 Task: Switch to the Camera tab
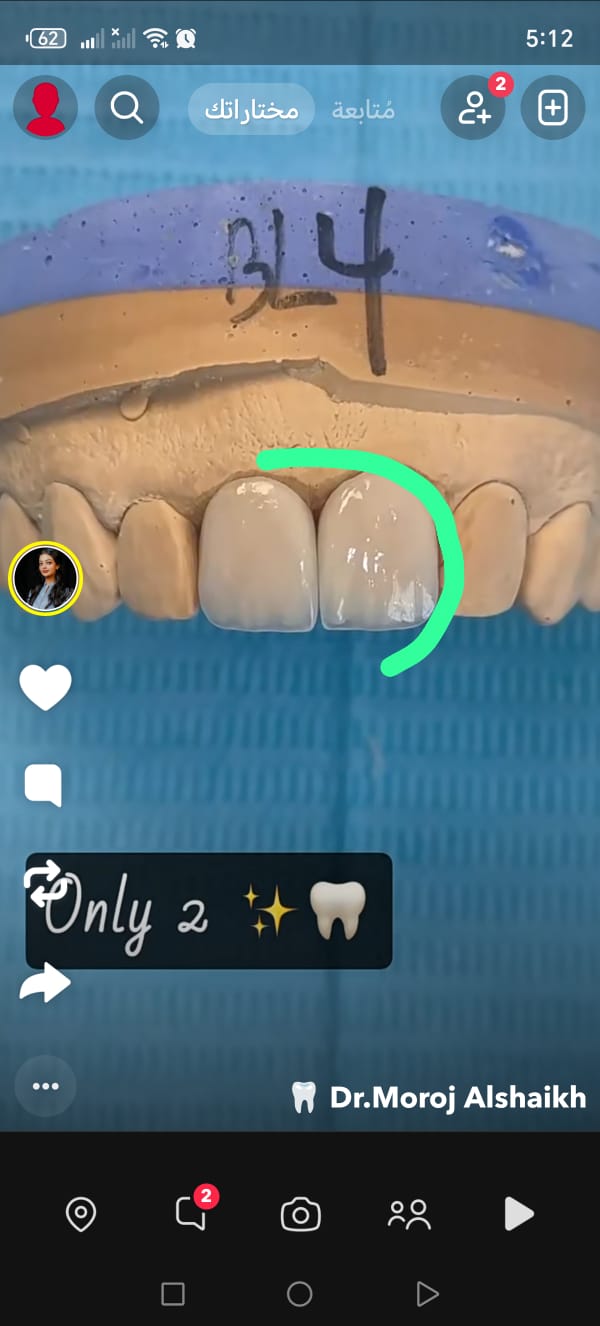(x=300, y=1215)
